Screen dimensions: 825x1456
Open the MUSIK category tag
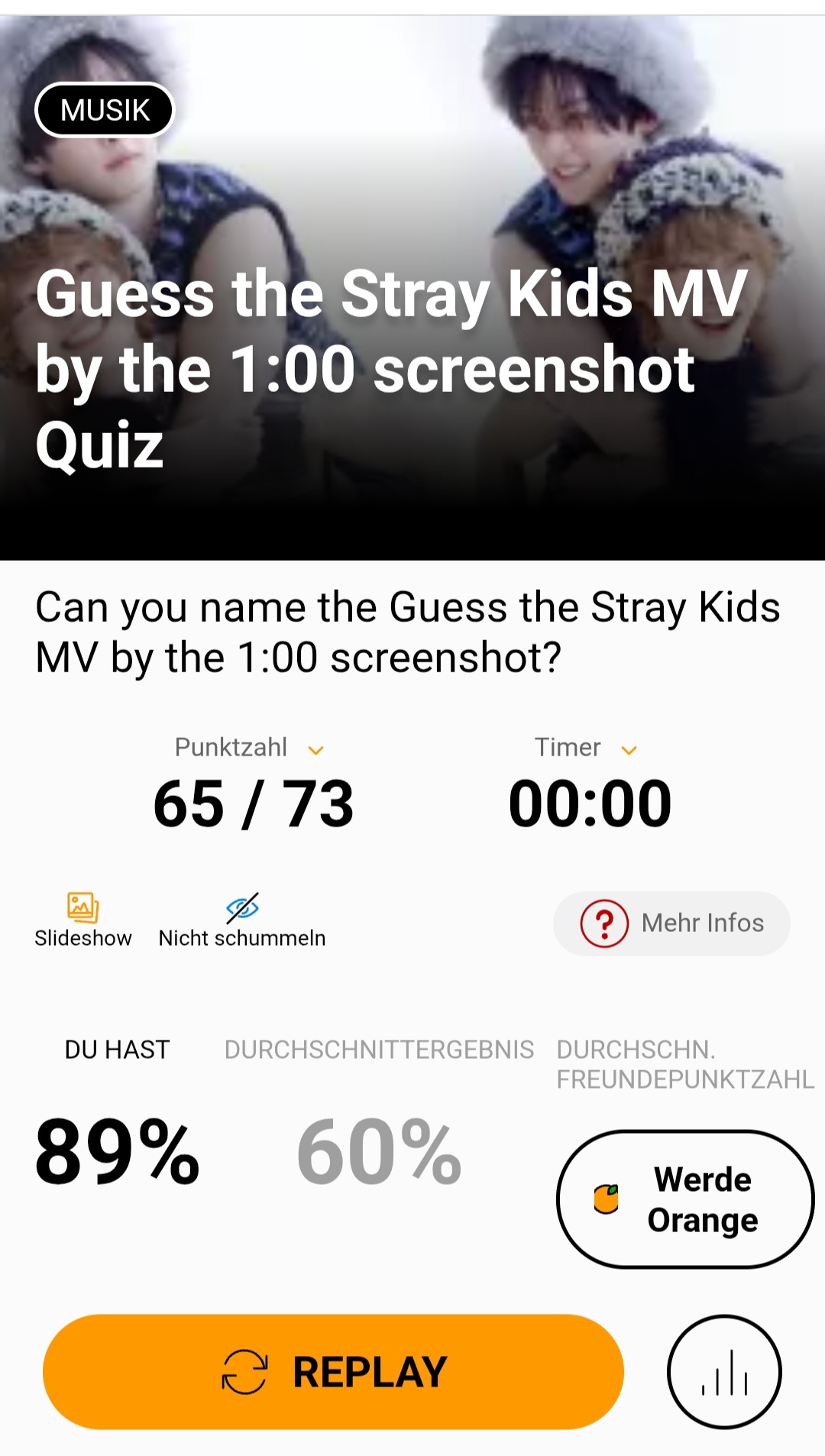pyautogui.click(x=105, y=110)
